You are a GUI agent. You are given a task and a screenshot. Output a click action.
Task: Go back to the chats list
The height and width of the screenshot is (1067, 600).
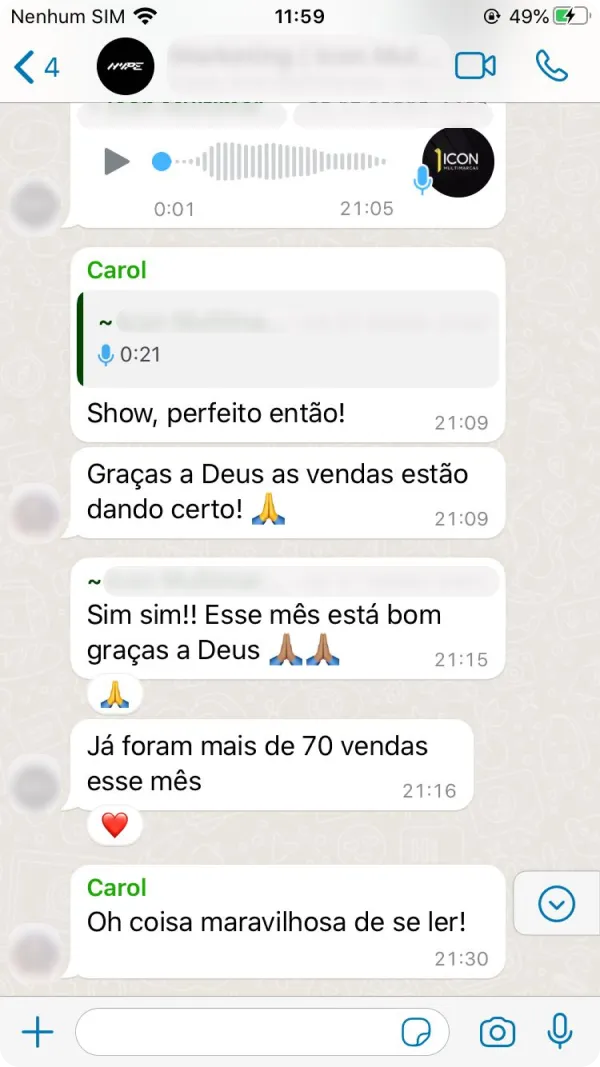click(x=35, y=67)
